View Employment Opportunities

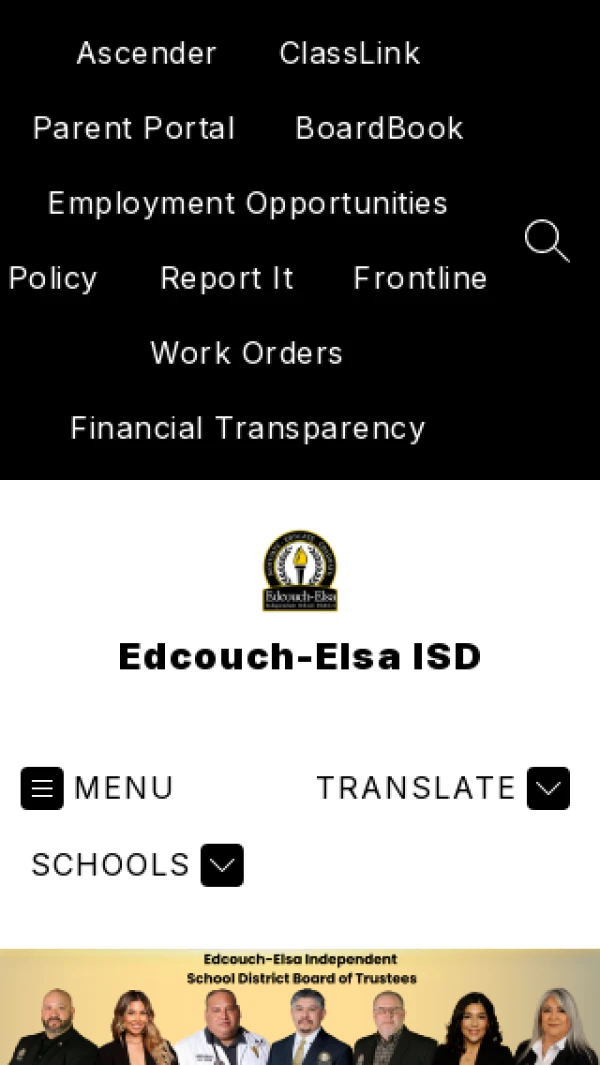point(247,203)
